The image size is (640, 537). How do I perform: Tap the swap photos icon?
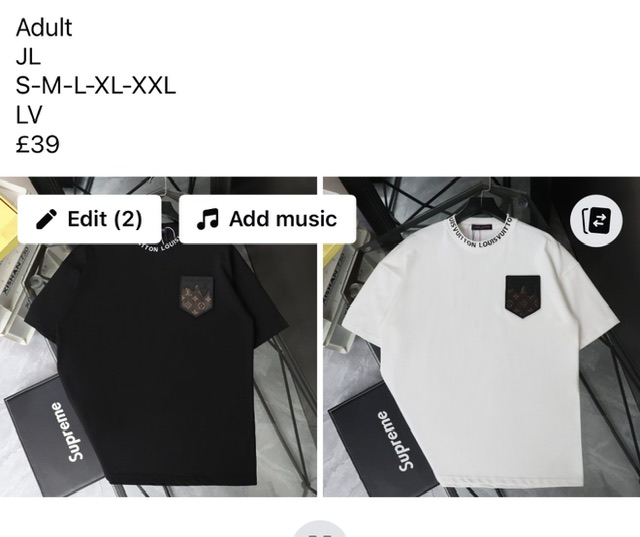click(595, 221)
